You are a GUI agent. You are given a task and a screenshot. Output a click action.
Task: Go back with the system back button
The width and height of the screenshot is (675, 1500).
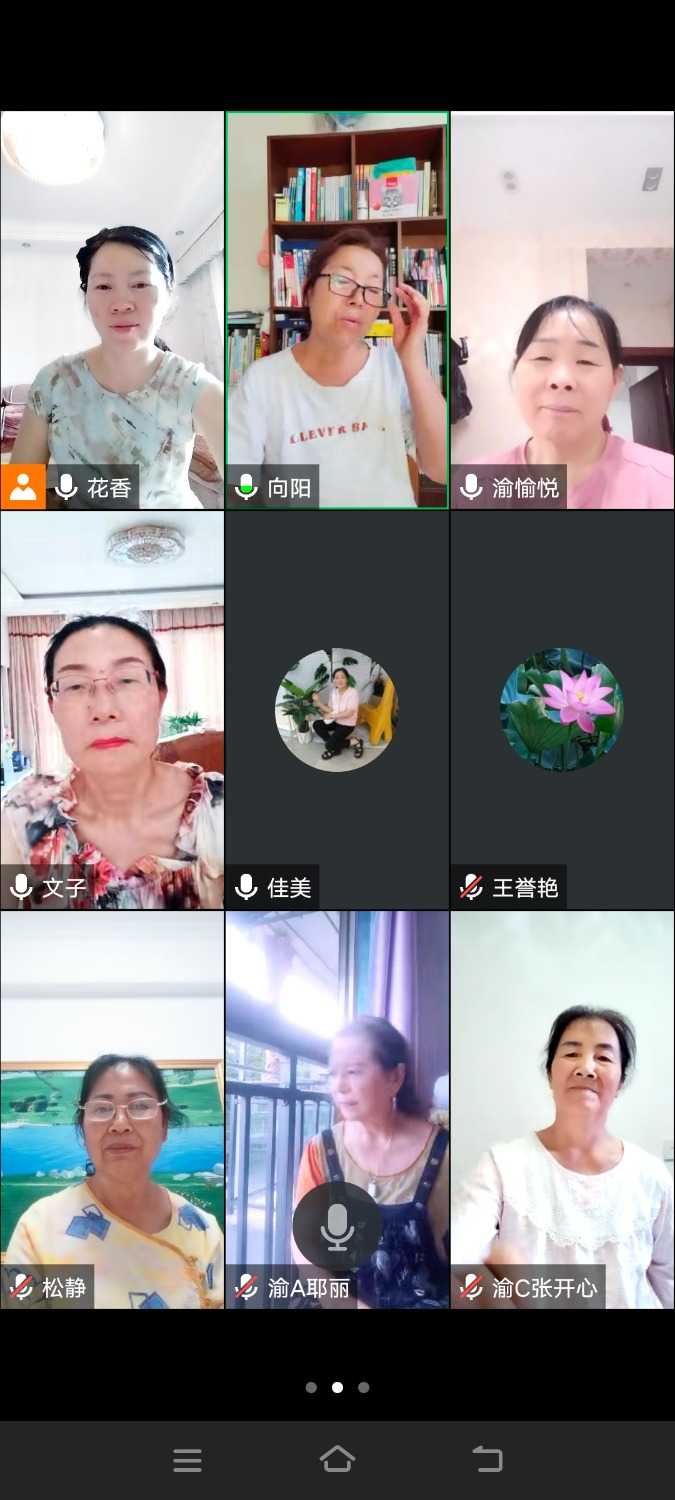487,1459
